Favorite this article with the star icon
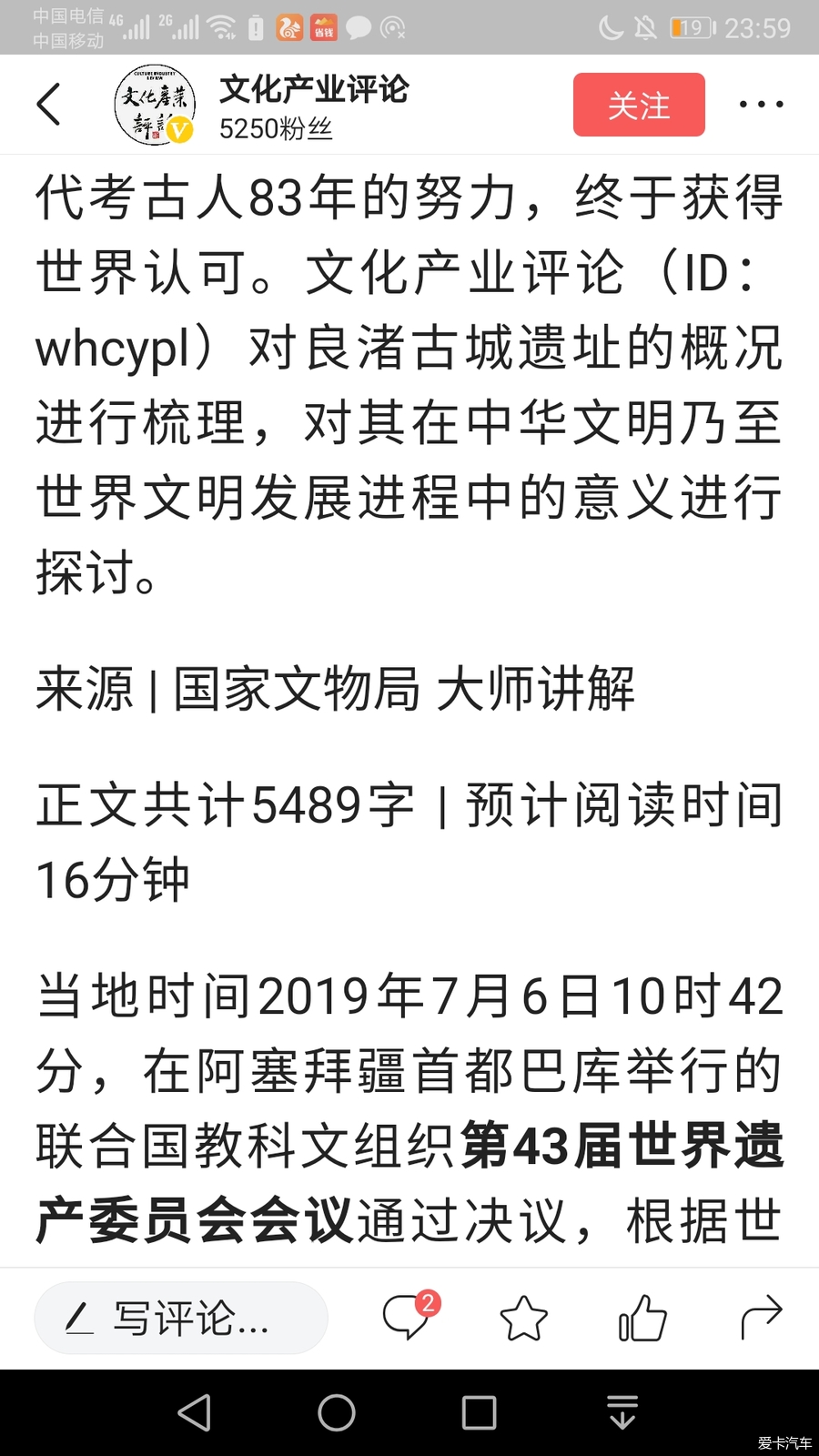The height and width of the screenshot is (1456, 819). [x=524, y=1318]
